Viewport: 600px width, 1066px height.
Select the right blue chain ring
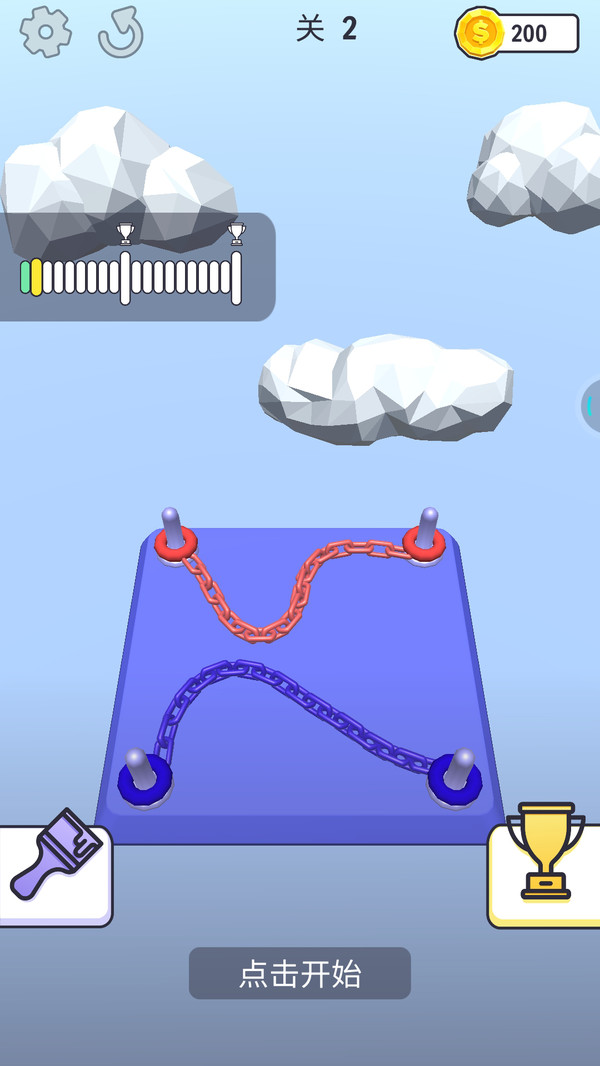point(455,777)
